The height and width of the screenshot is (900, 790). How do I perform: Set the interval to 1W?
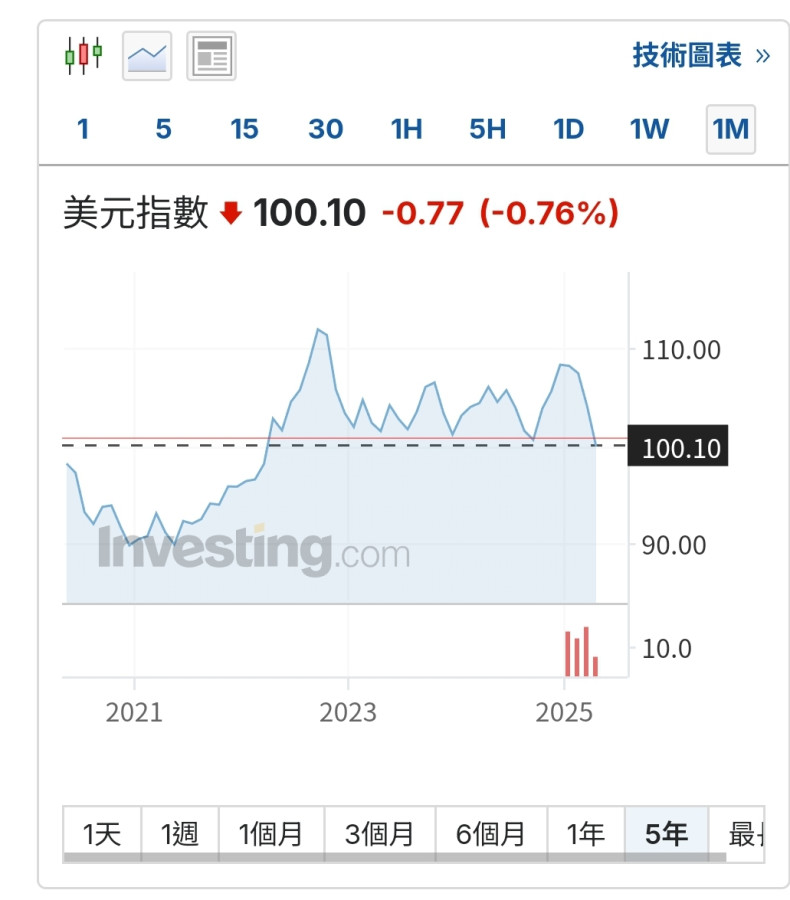click(649, 129)
